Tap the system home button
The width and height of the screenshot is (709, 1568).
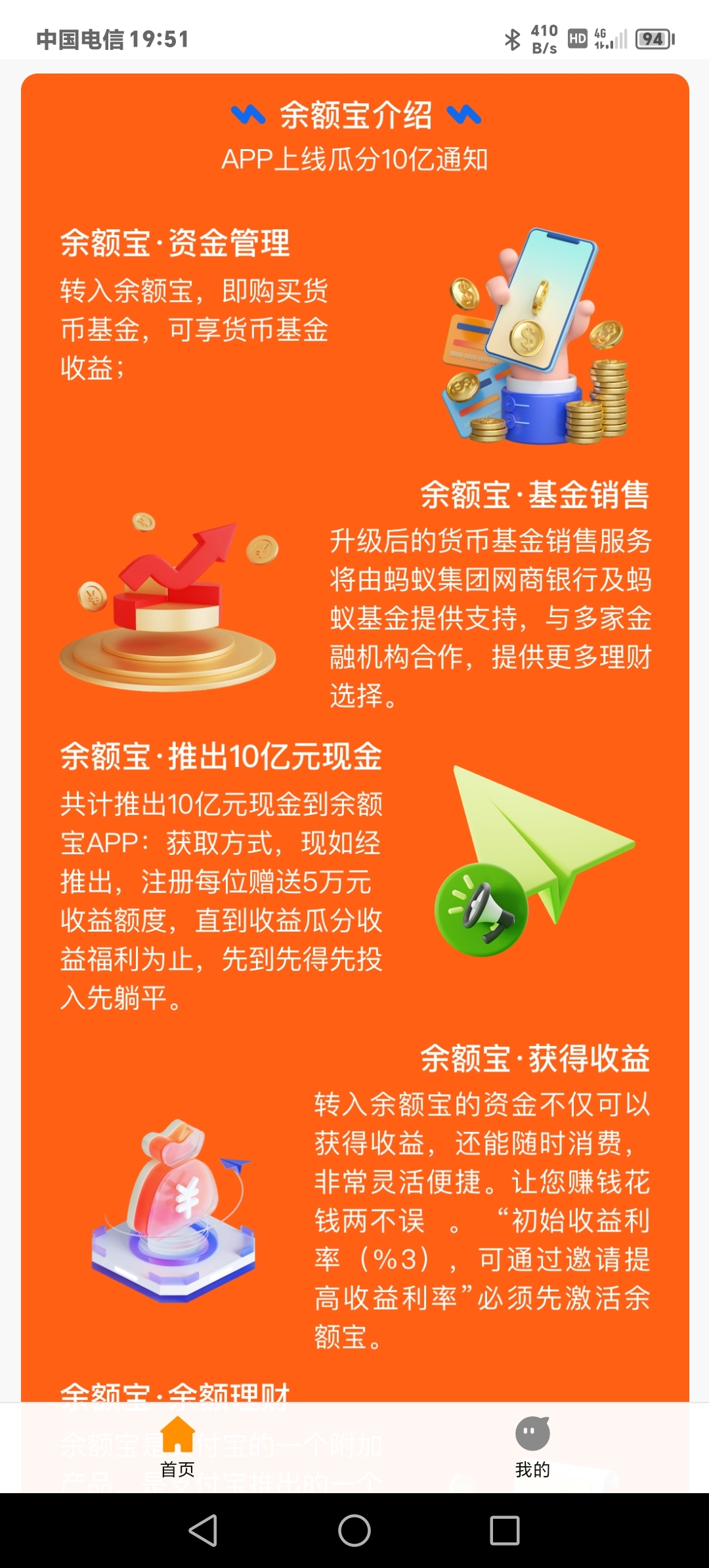[354, 1531]
